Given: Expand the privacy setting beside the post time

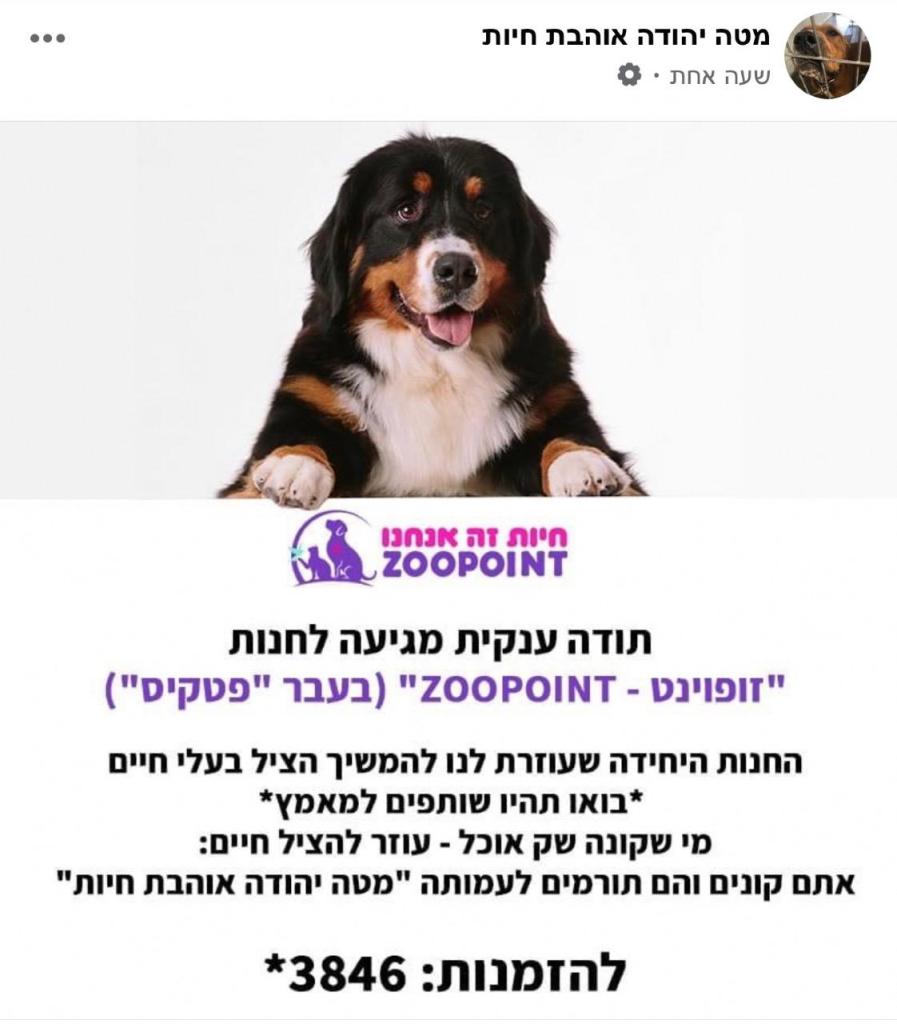Looking at the screenshot, I should click(x=628, y=75).
